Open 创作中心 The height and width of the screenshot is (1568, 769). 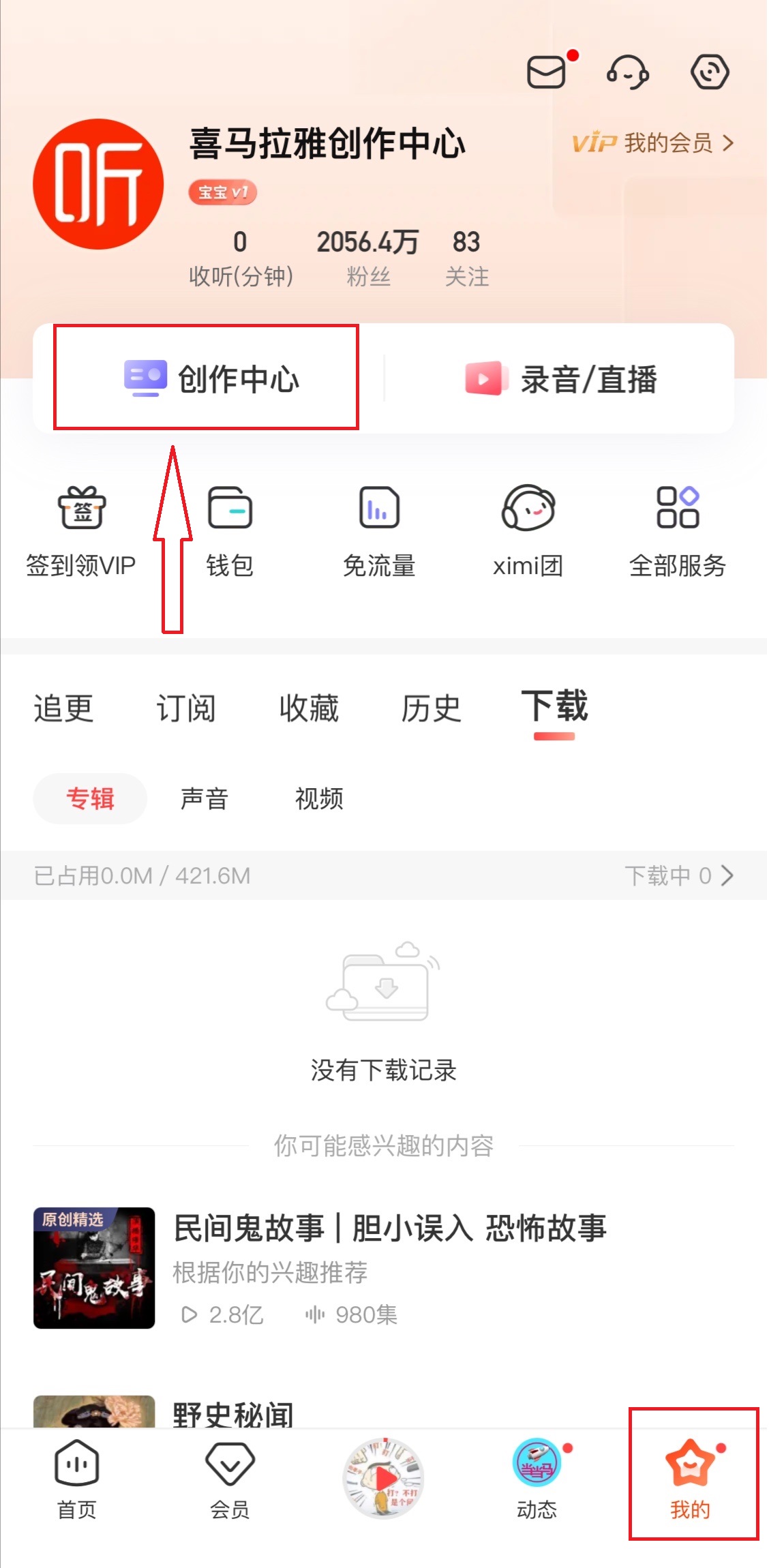click(x=212, y=379)
